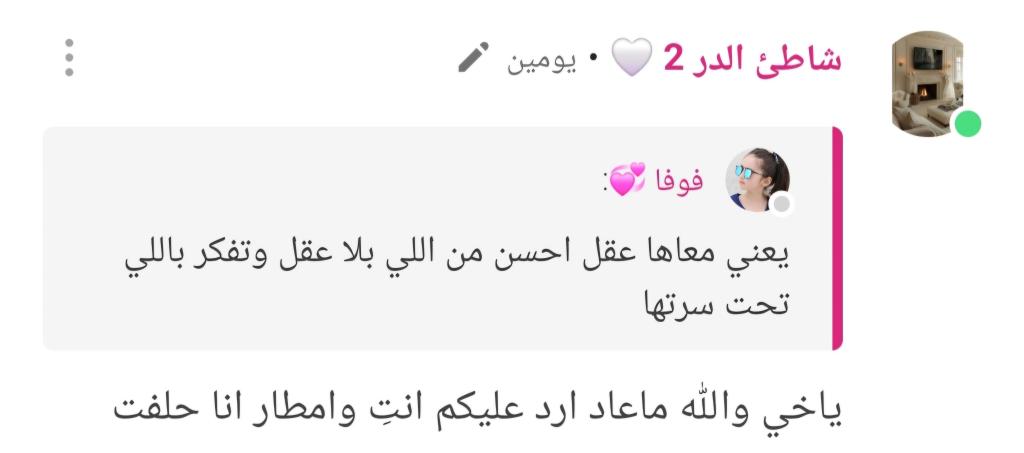The height and width of the screenshot is (453, 1024).
Task: View فوفا's avatar in the quote
Action: point(757,180)
